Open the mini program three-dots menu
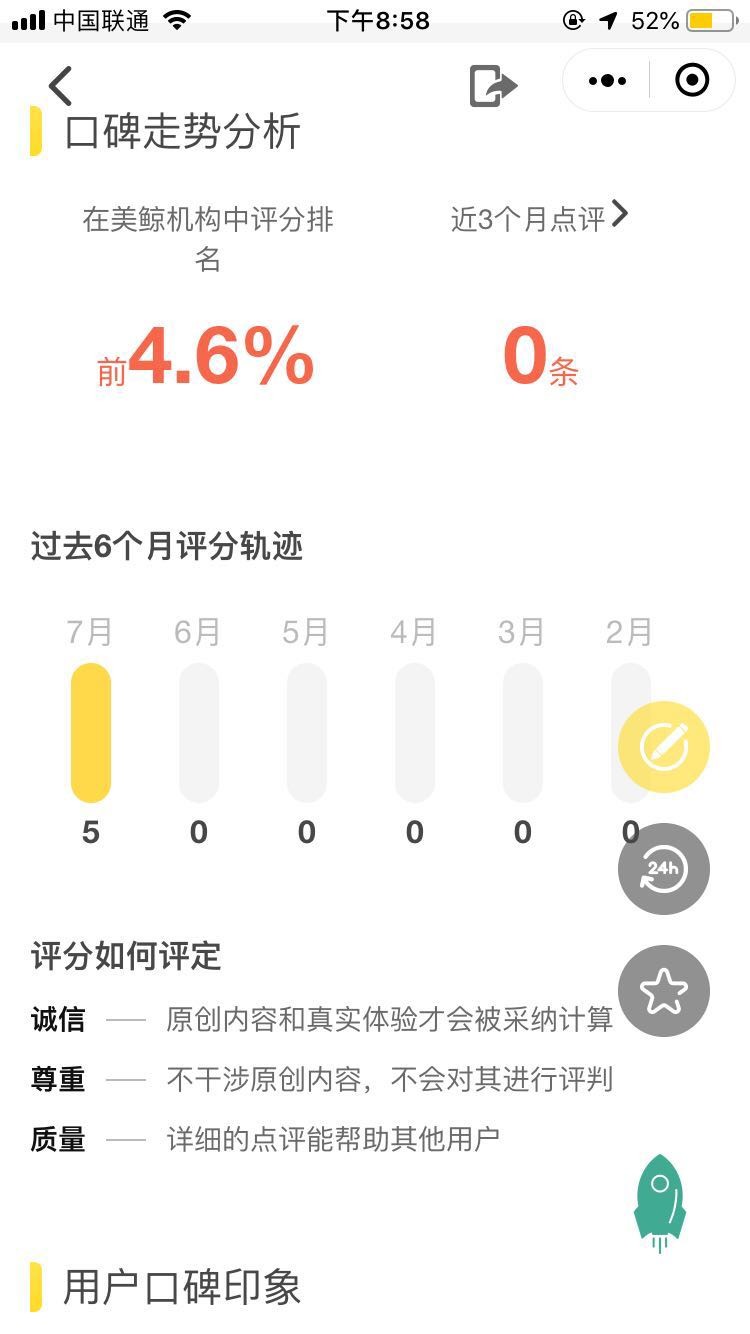The height and width of the screenshot is (1334, 750). tap(607, 81)
